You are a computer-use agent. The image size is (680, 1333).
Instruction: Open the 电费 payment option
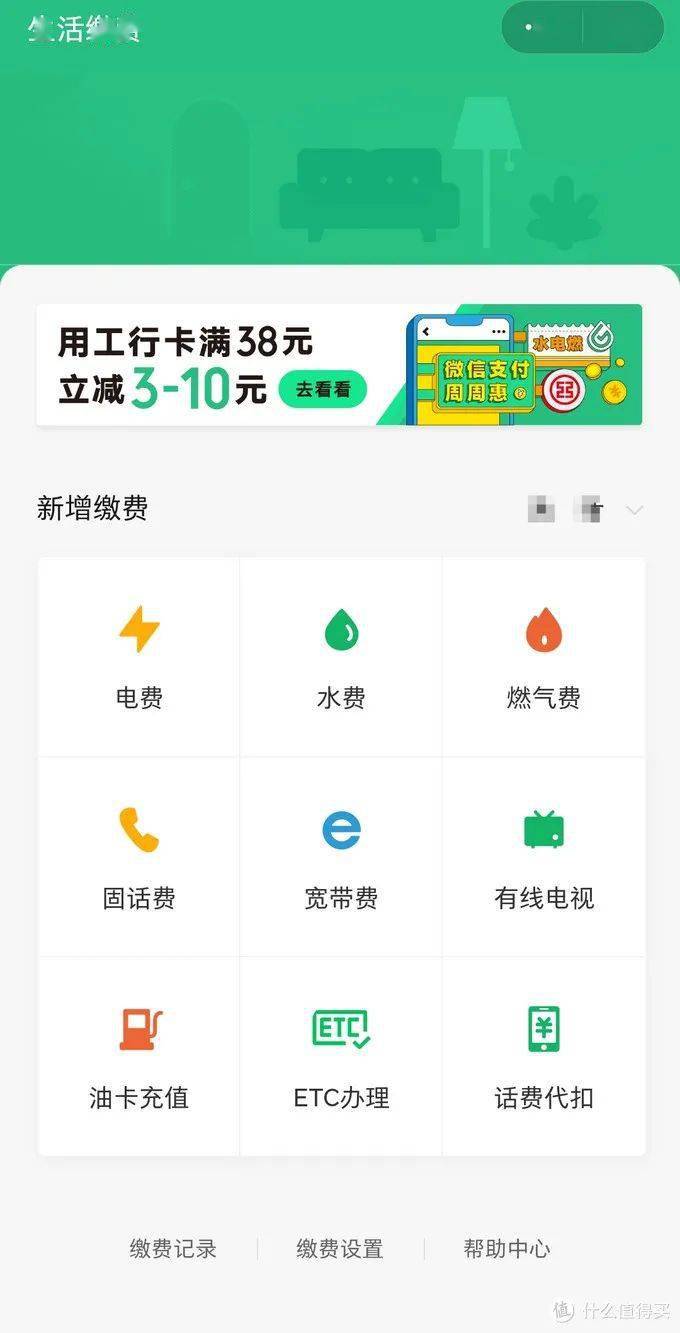(x=139, y=657)
